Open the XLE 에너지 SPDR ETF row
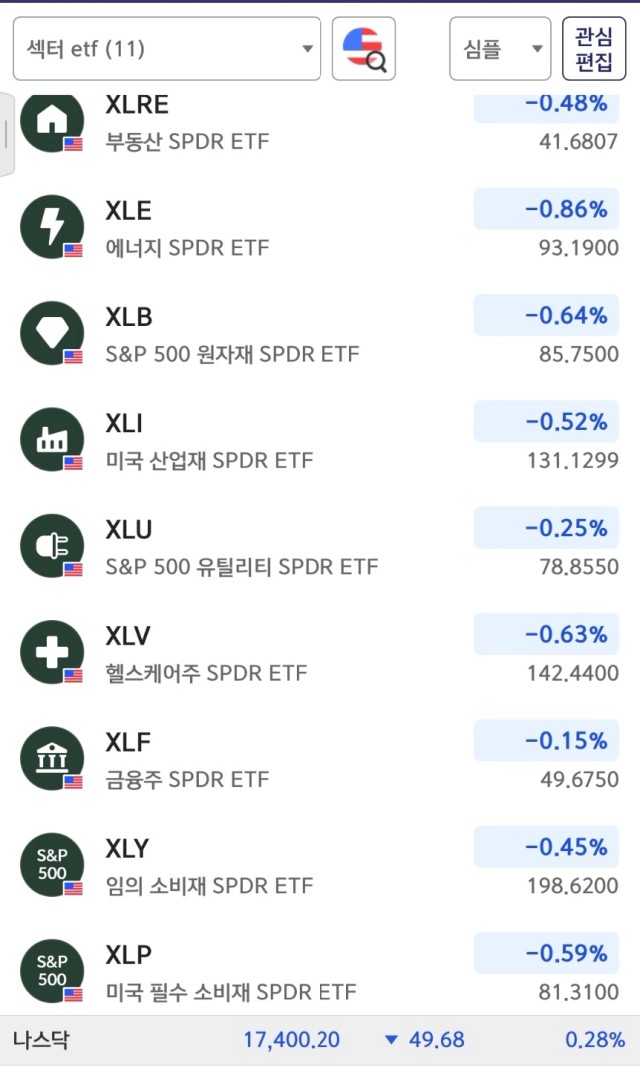640x1070 pixels. click(x=320, y=228)
